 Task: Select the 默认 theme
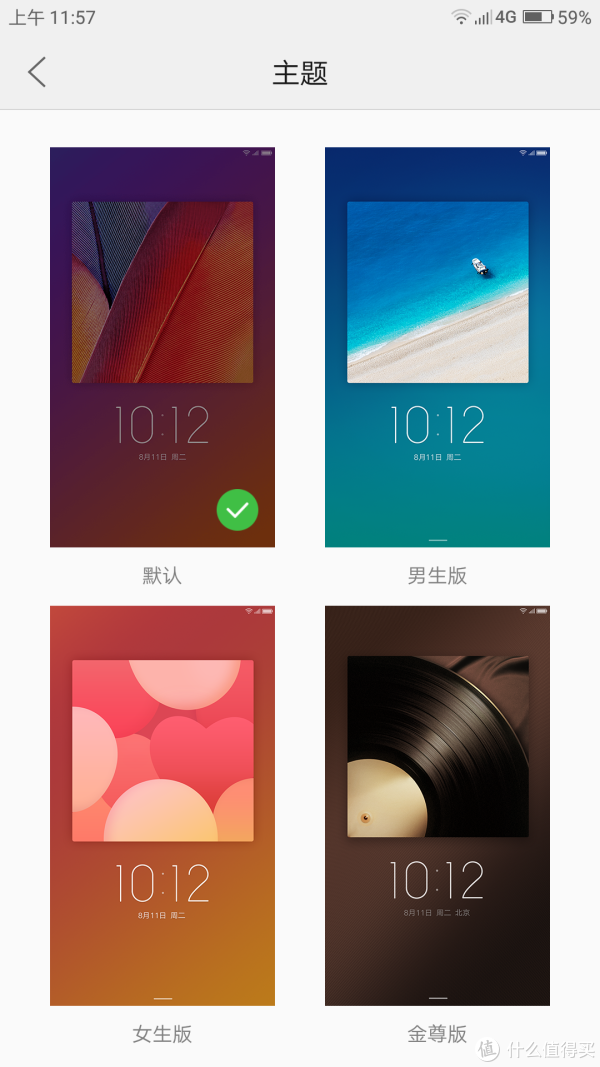[162, 347]
